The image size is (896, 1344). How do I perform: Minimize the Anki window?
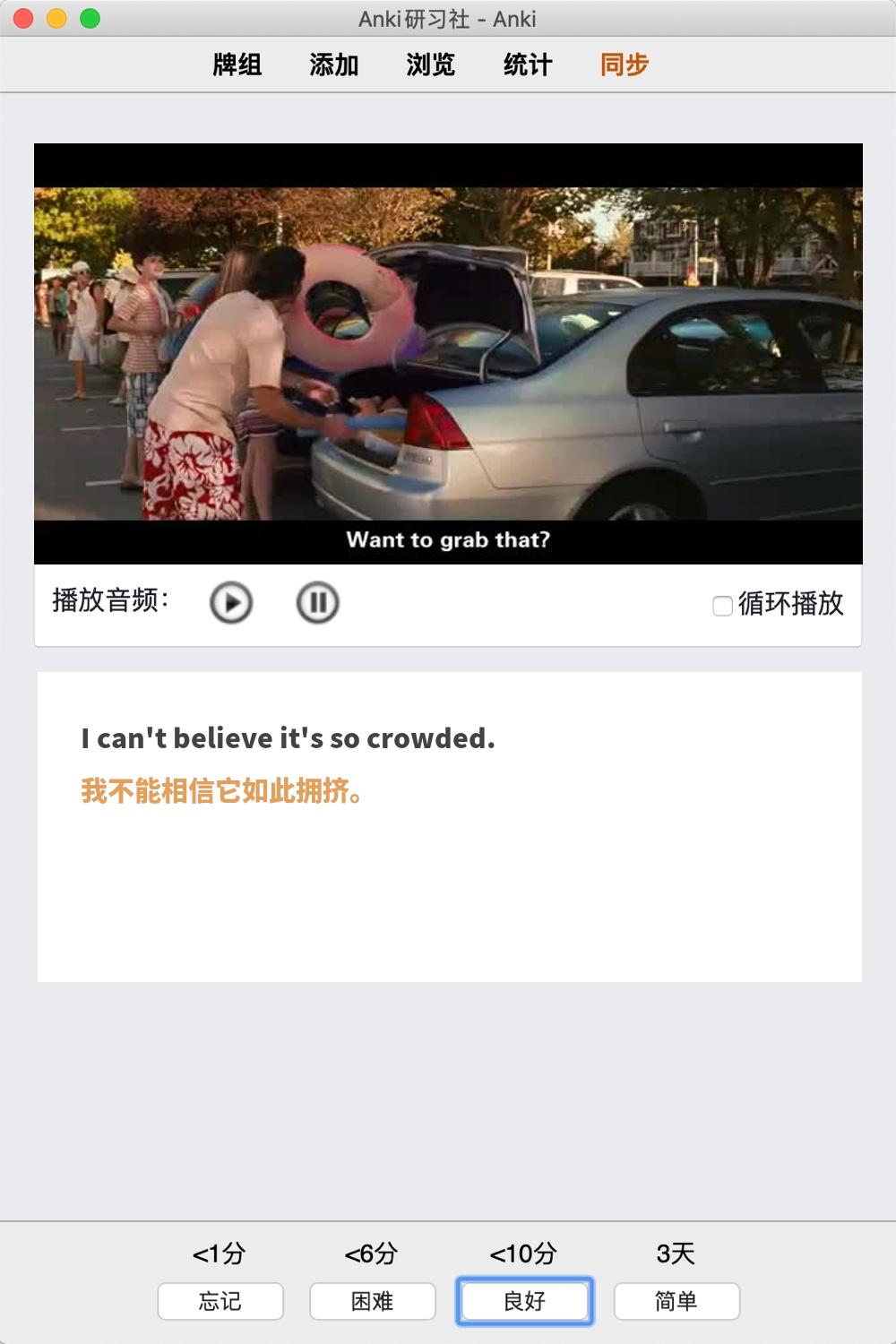[x=56, y=19]
